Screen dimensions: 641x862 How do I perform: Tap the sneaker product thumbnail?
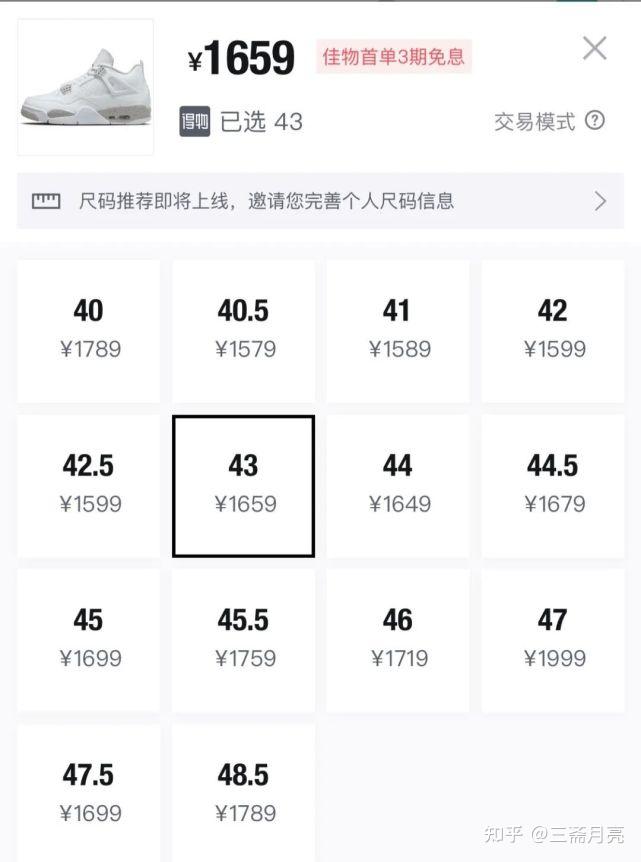click(86, 87)
